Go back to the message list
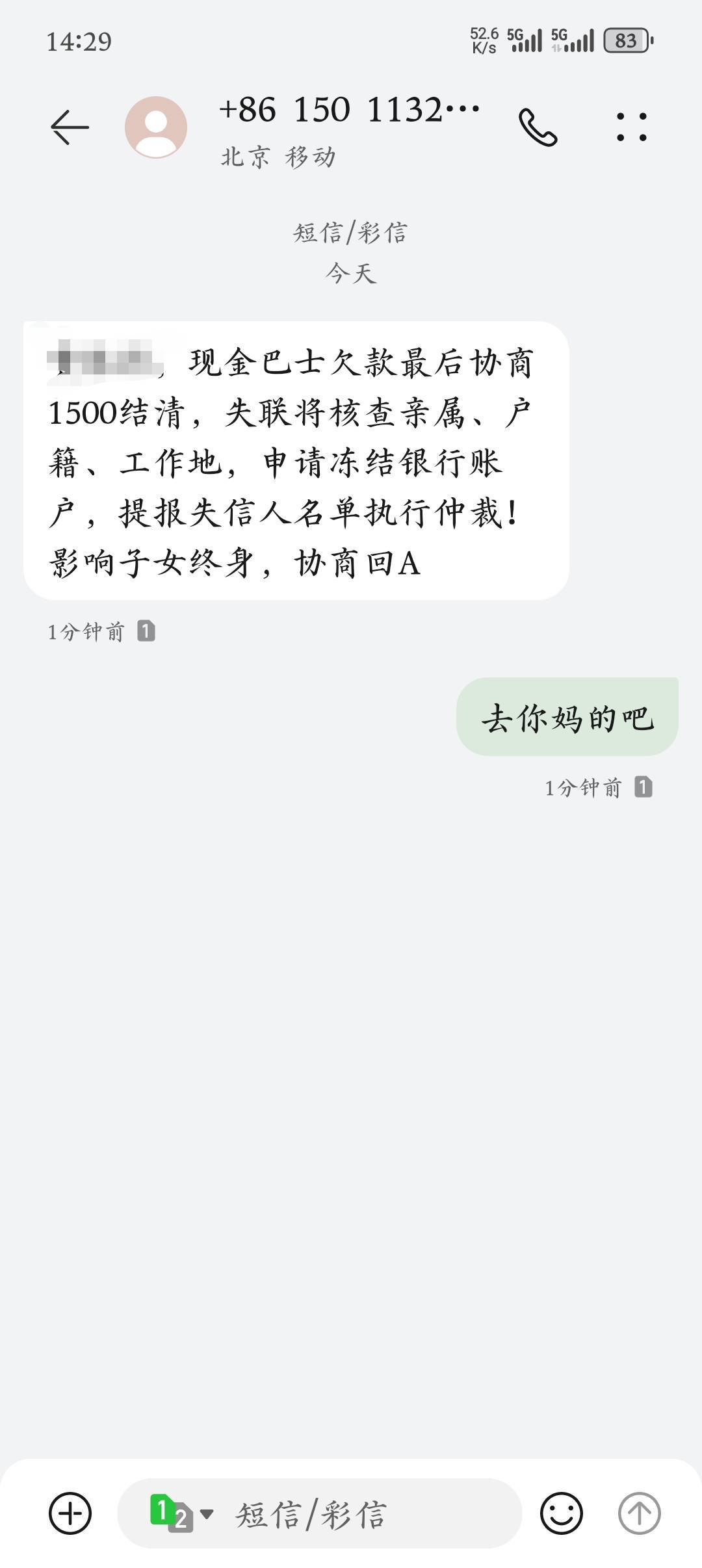 [x=70, y=127]
